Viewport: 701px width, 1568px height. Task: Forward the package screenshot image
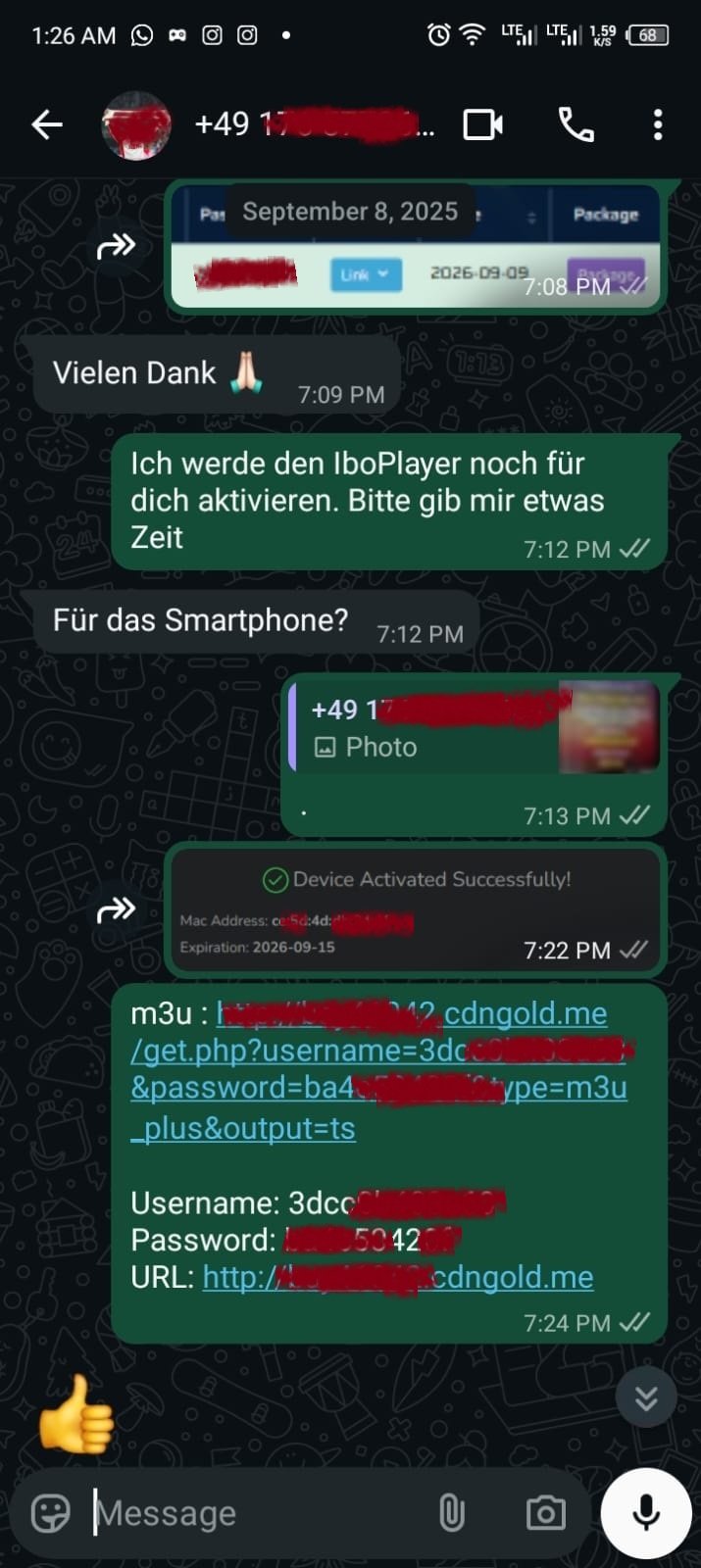tap(116, 246)
